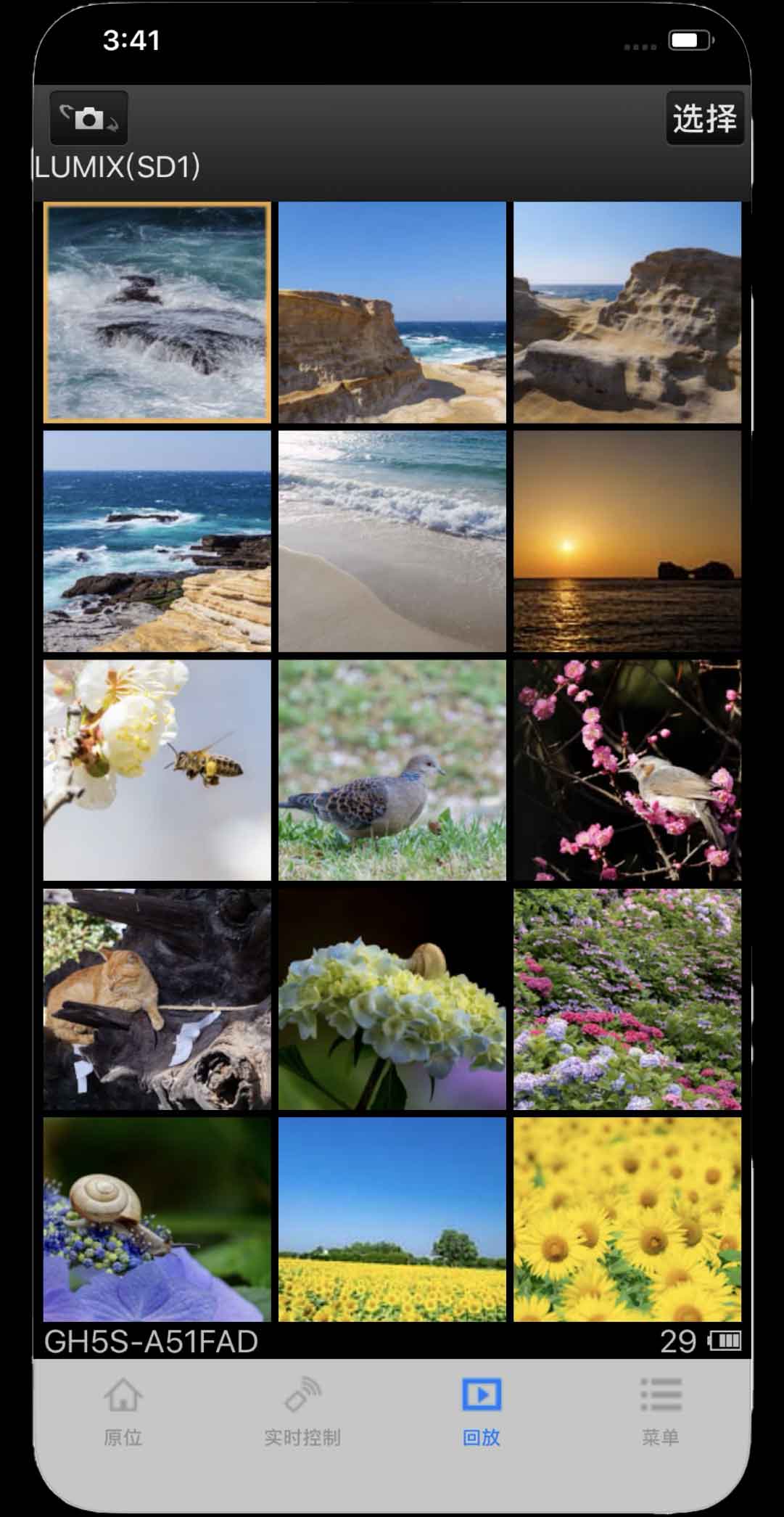View the sunset over sea photo
784x1517 pixels.
(627, 541)
